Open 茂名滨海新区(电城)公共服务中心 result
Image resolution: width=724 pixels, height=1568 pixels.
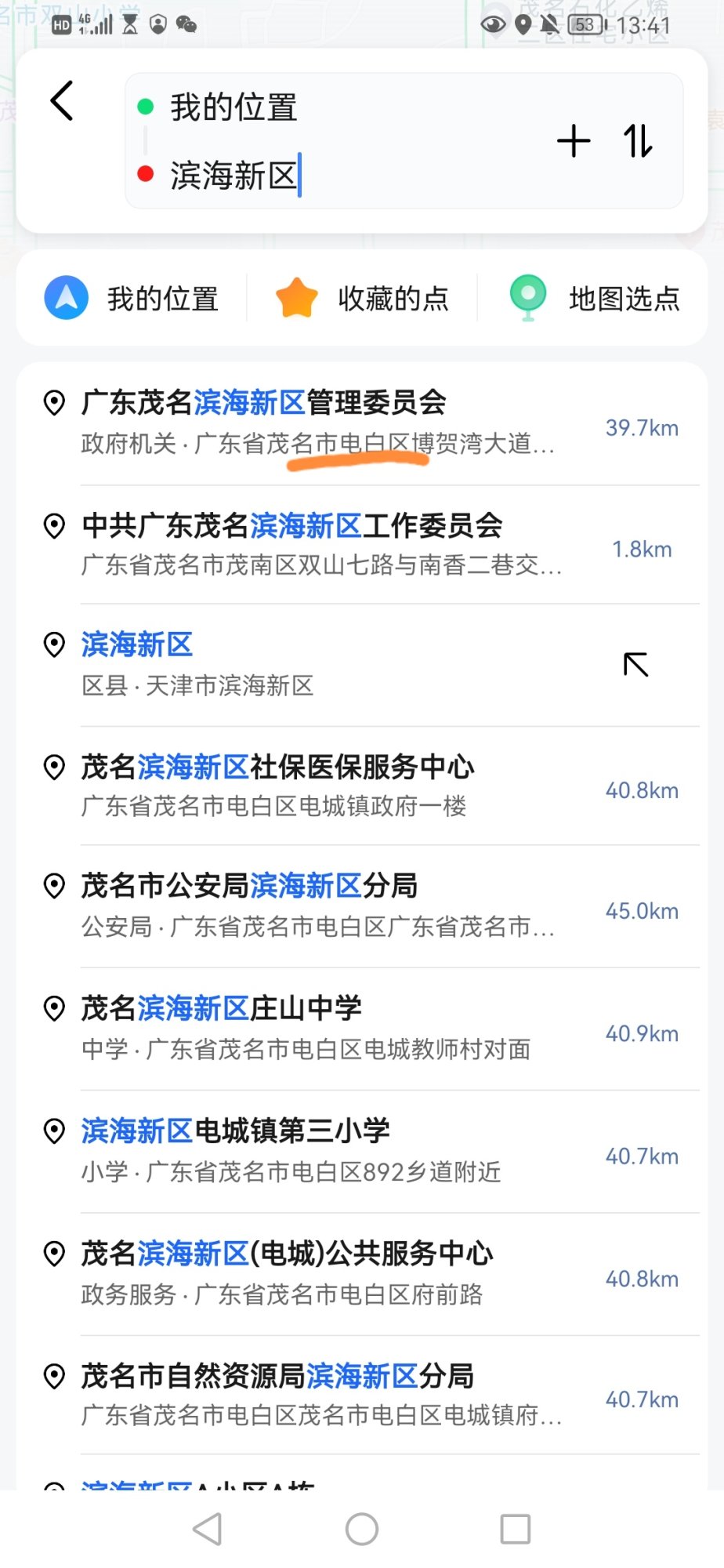point(313,1272)
